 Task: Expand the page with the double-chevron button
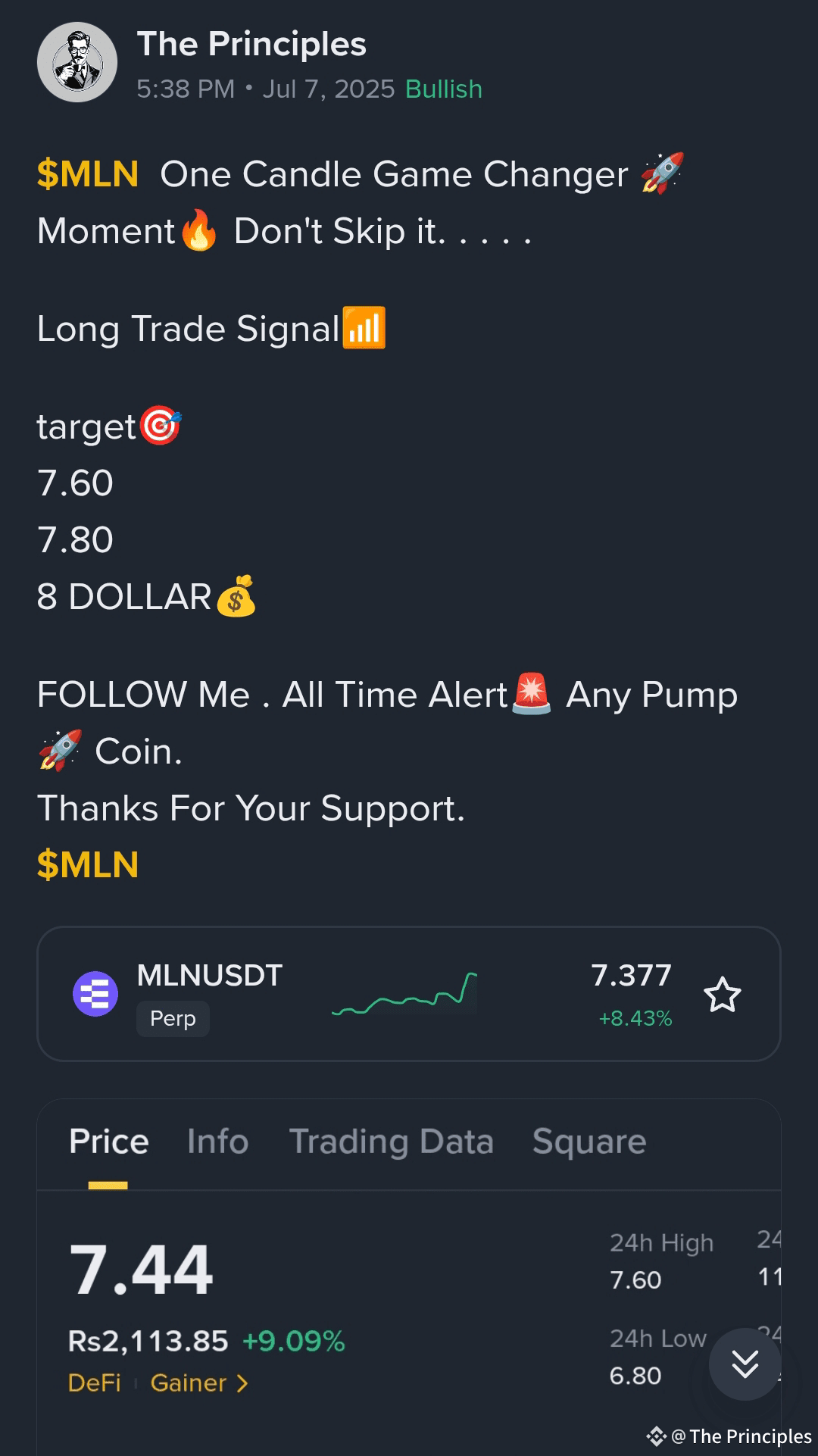[x=746, y=1364]
